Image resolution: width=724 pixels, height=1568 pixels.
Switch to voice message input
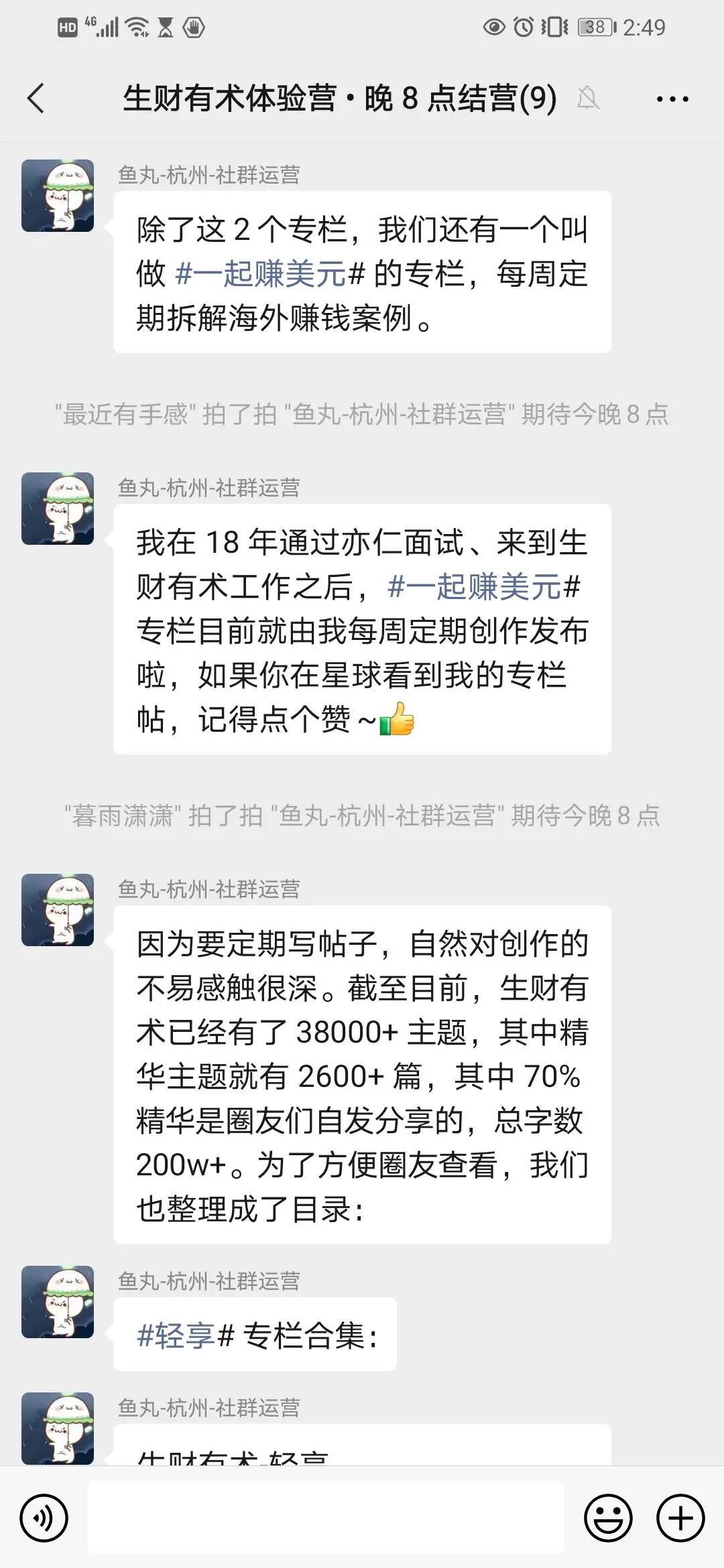click(x=44, y=1518)
